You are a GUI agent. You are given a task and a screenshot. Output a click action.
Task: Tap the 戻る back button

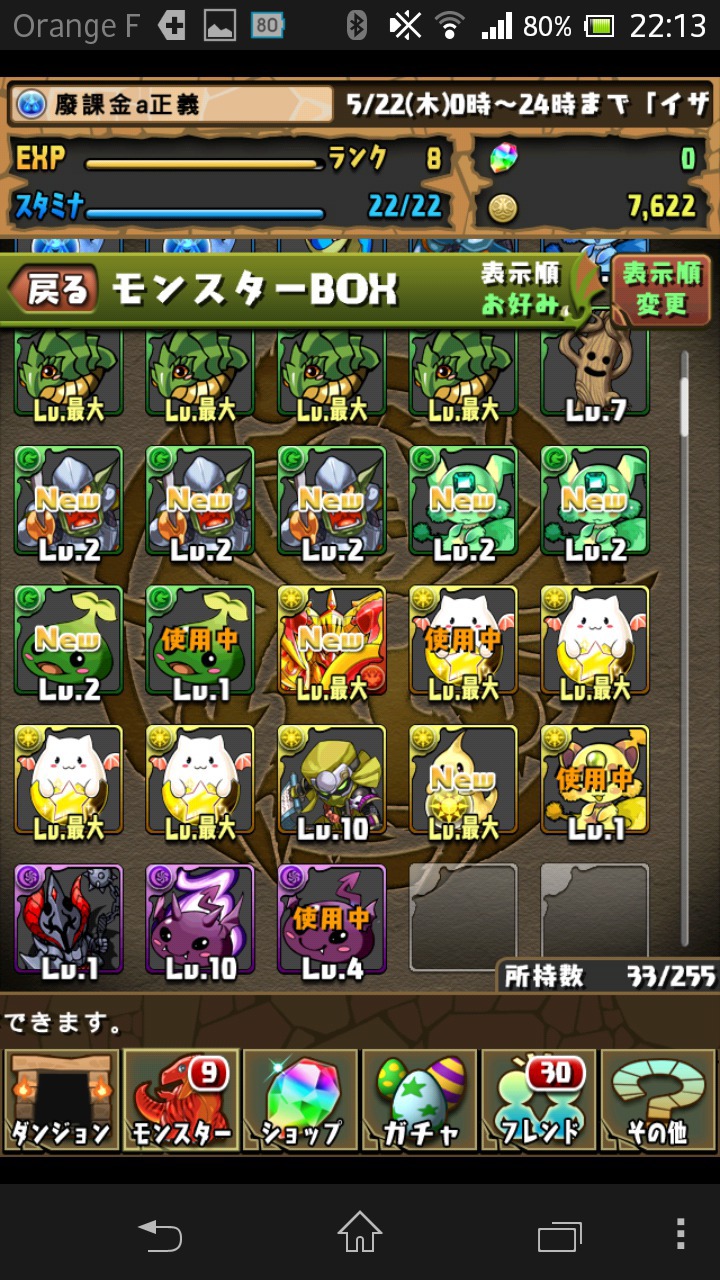pos(54,291)
